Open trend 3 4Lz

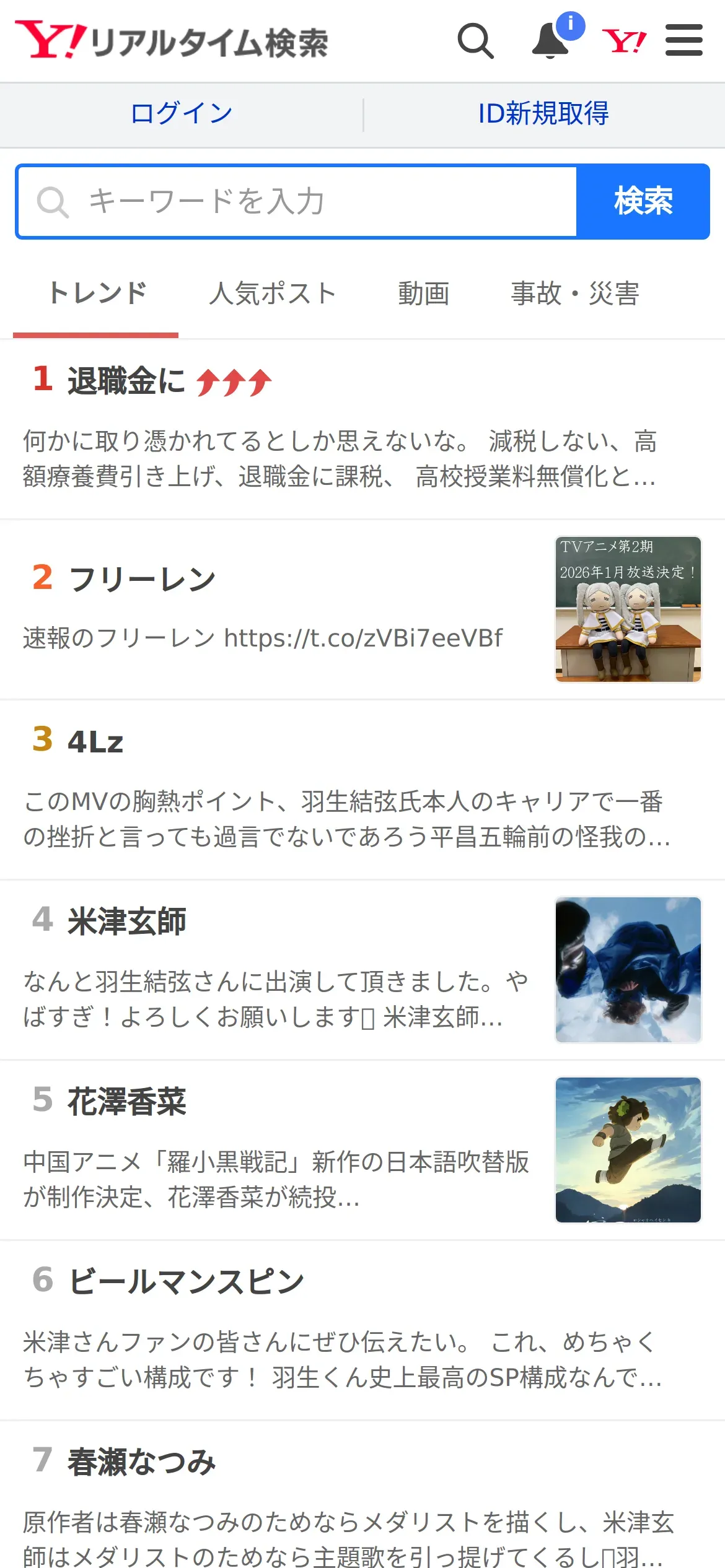point(96,742)
